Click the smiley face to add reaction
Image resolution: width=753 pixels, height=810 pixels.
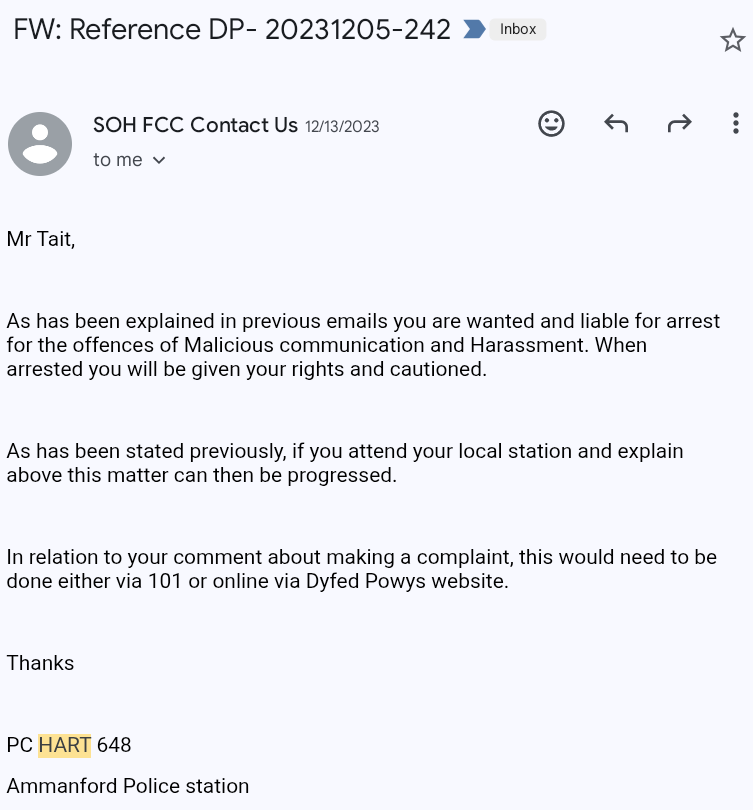tap(551, 123)
